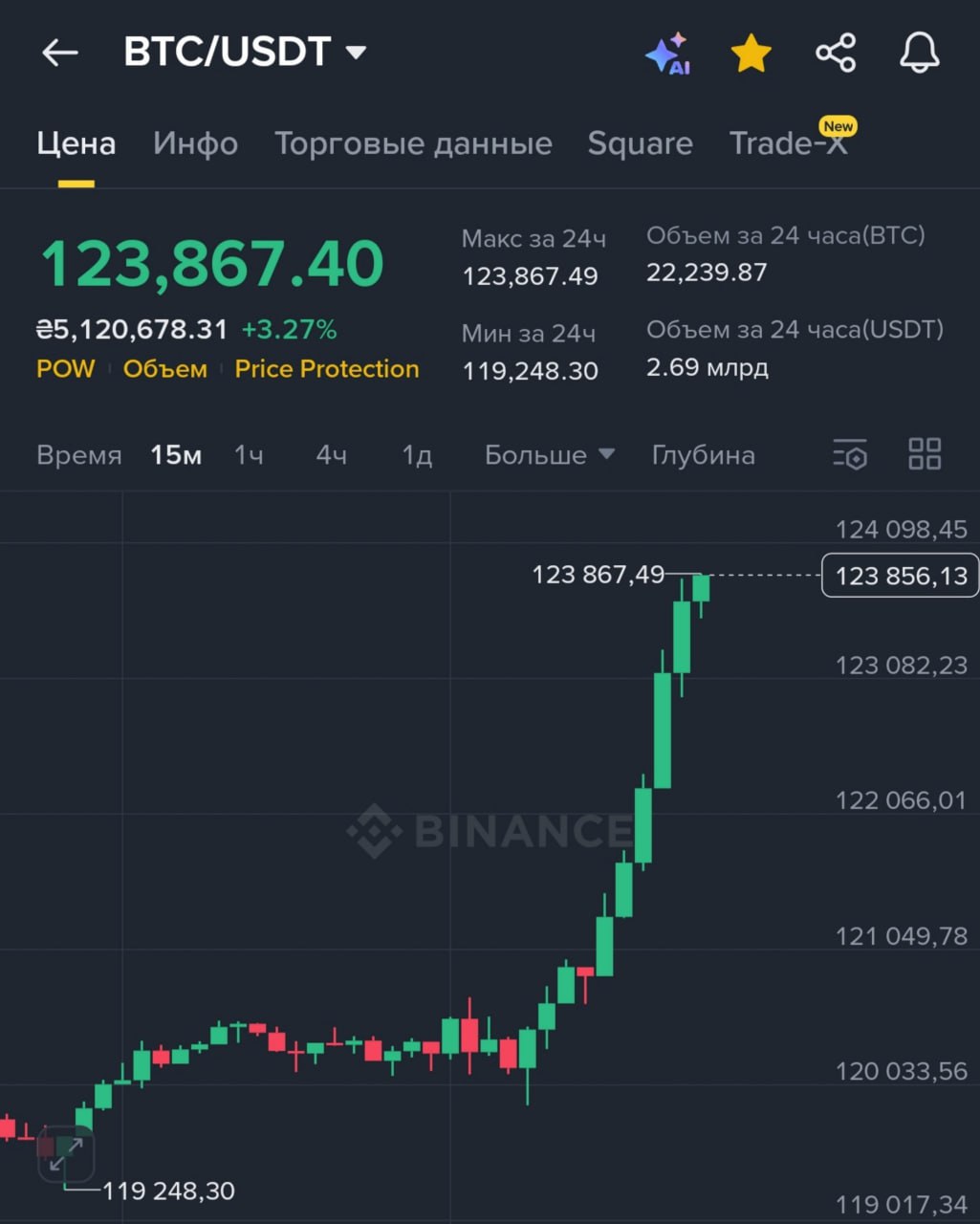980x1224 pixels.
Task: Open the Square tab
Action: coord(640,143)
